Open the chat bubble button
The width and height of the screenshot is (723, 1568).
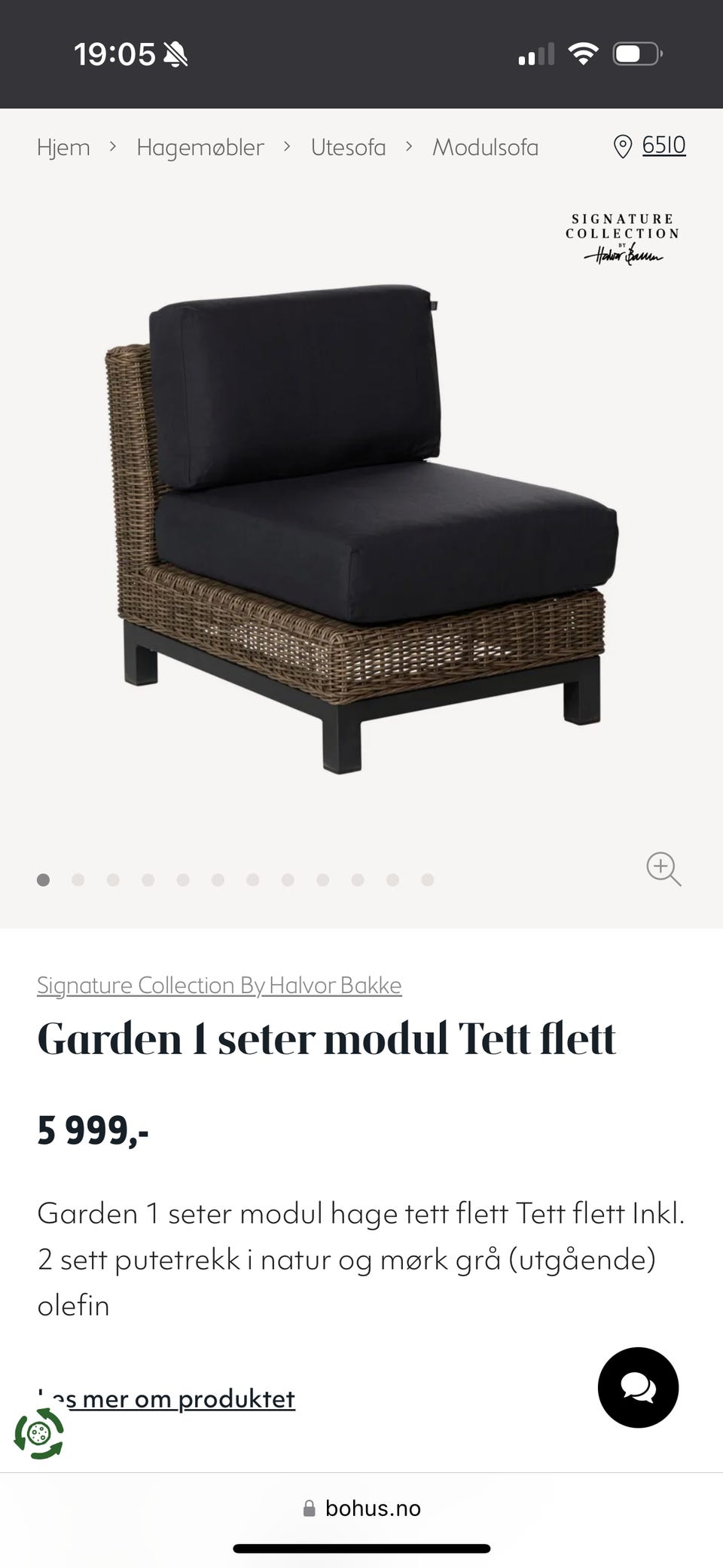pos(638,1387)
